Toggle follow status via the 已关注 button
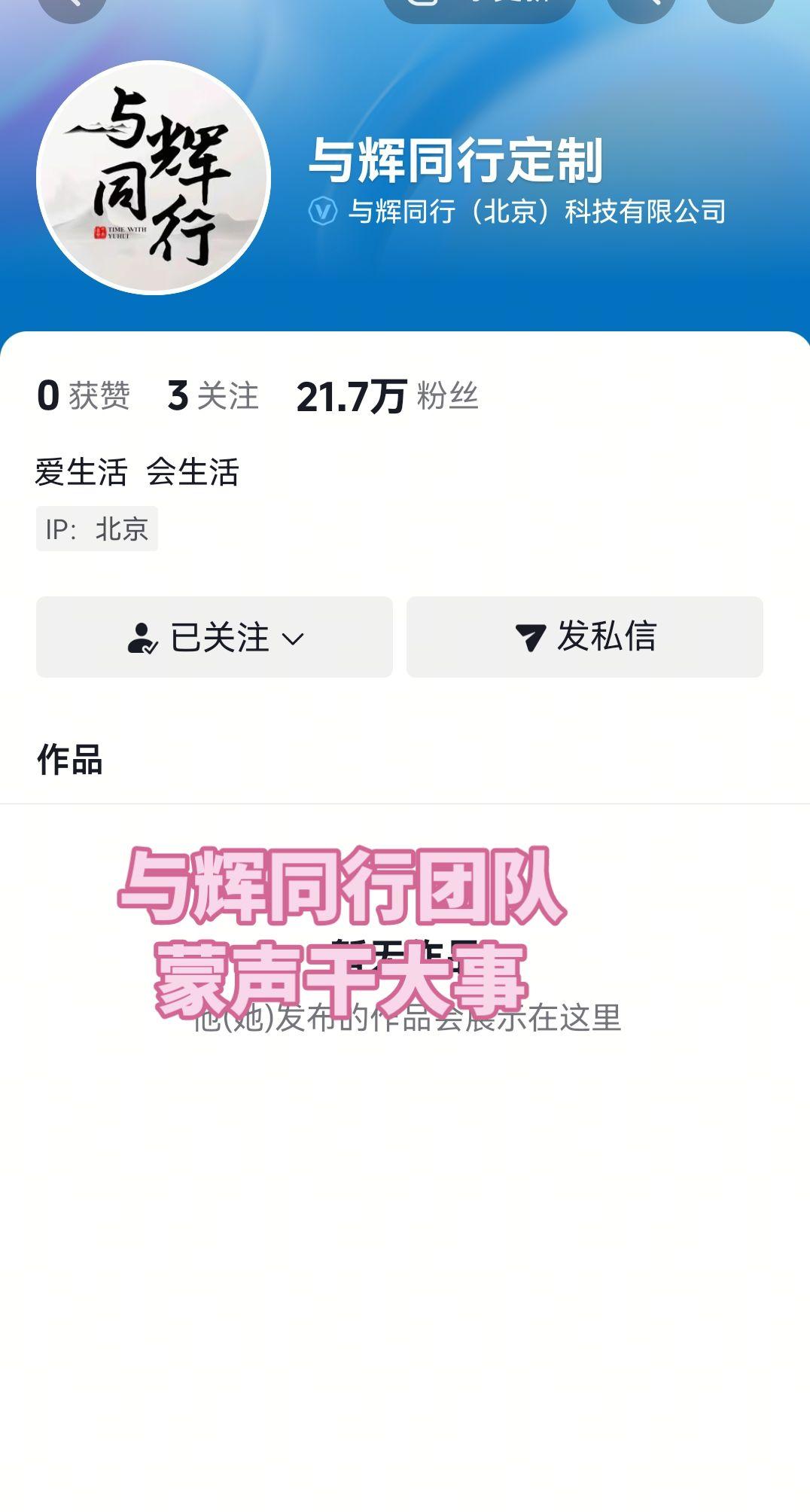The width and height of the screenshot is (810, 1512). click(213, 638)
